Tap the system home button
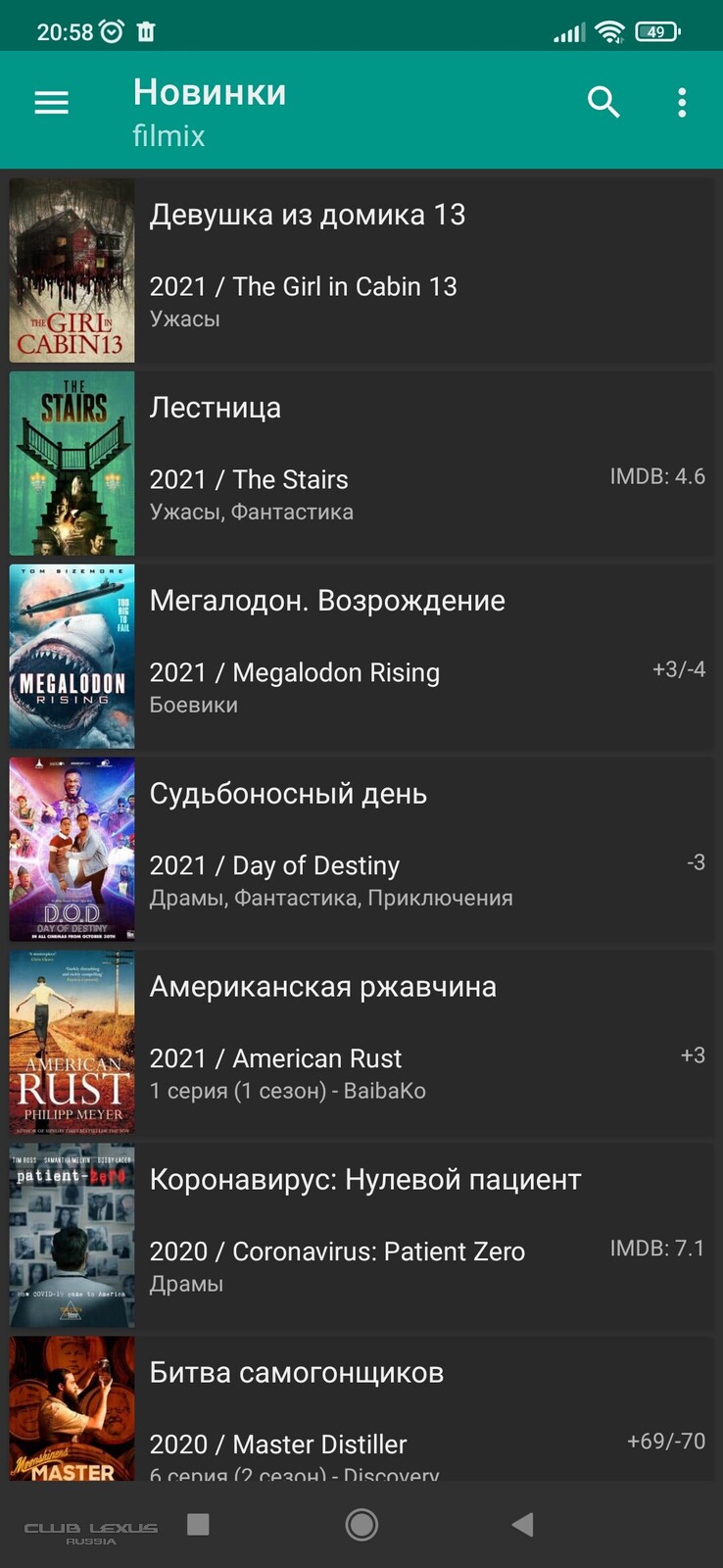 pyautogui.click(x=361, y=1524)
